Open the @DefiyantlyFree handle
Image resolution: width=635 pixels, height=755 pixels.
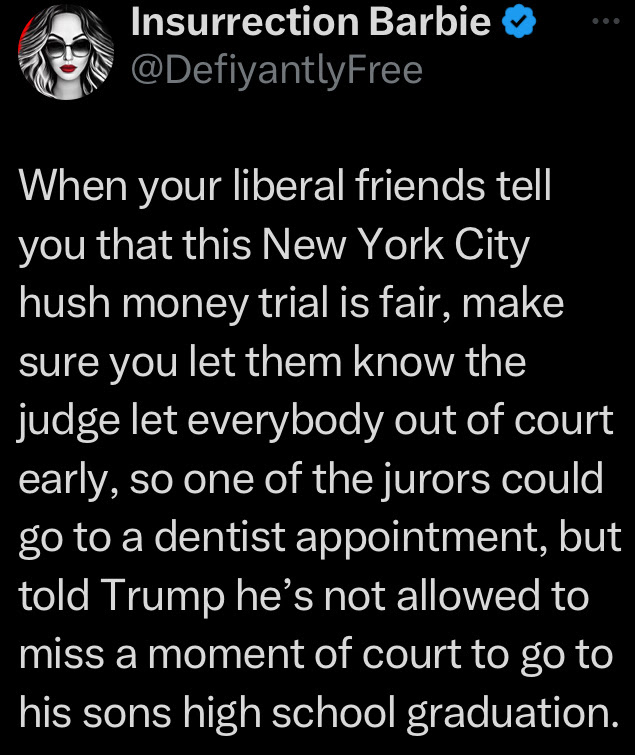[x=277, y=71]
